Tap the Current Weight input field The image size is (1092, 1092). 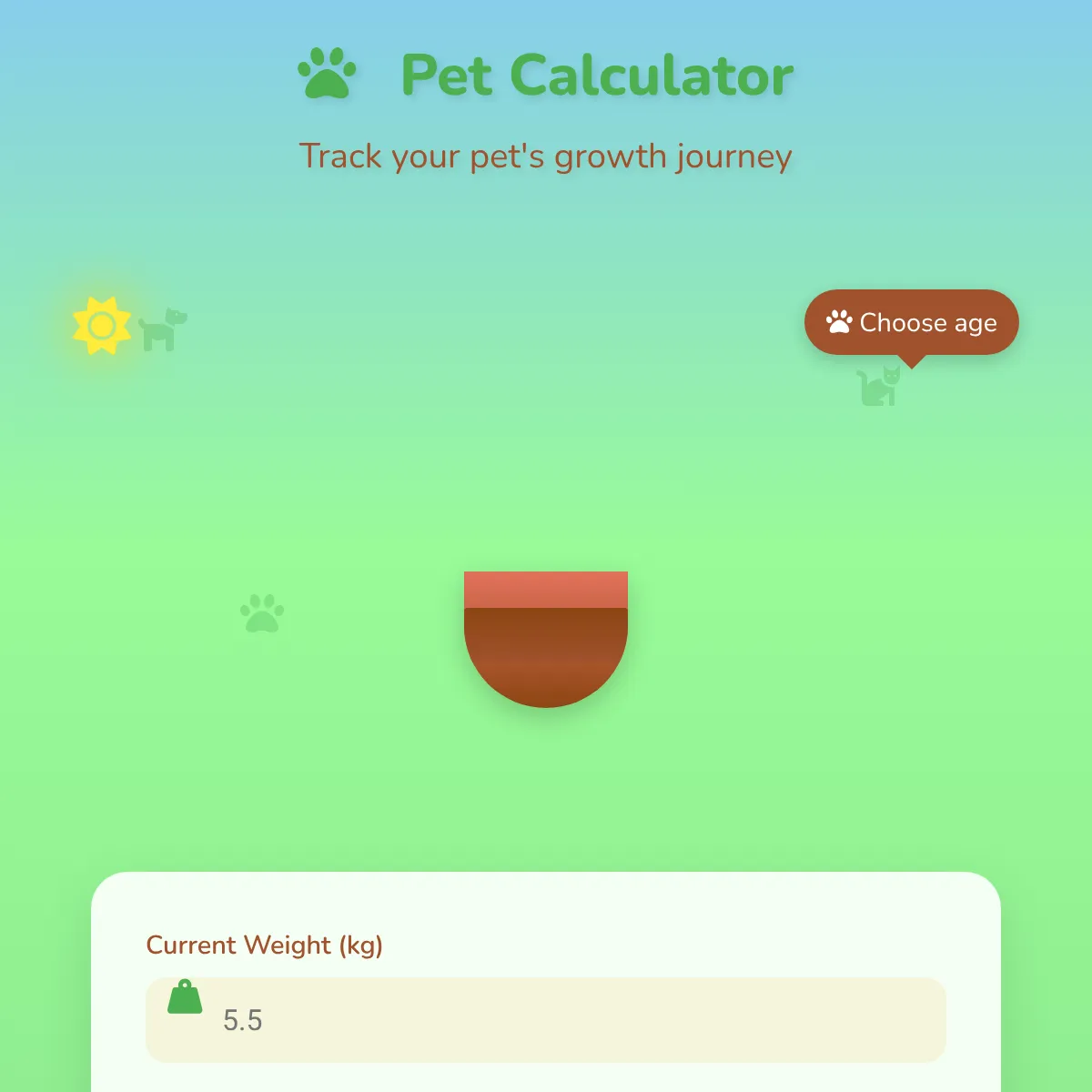(546, 1019)
